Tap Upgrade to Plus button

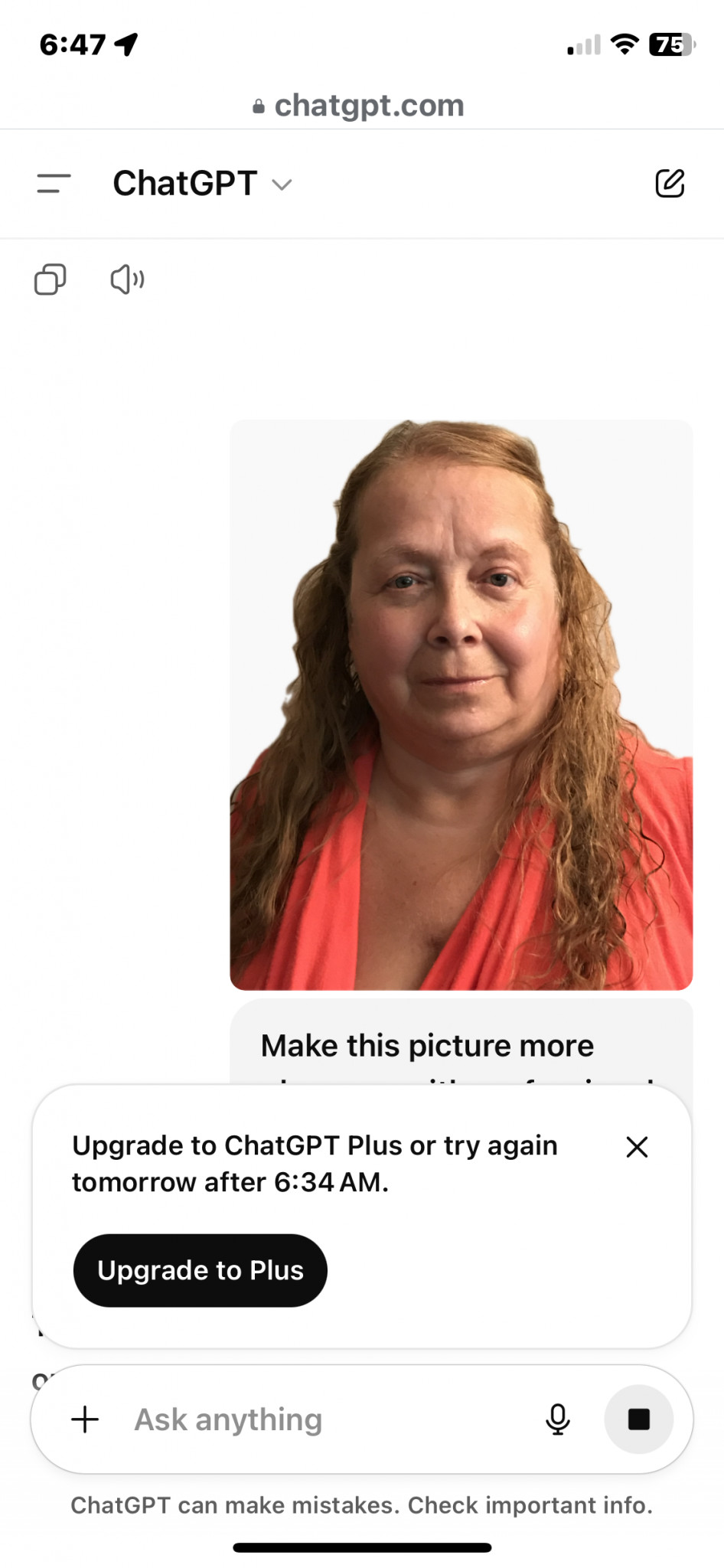click(x=201, y=1270)
